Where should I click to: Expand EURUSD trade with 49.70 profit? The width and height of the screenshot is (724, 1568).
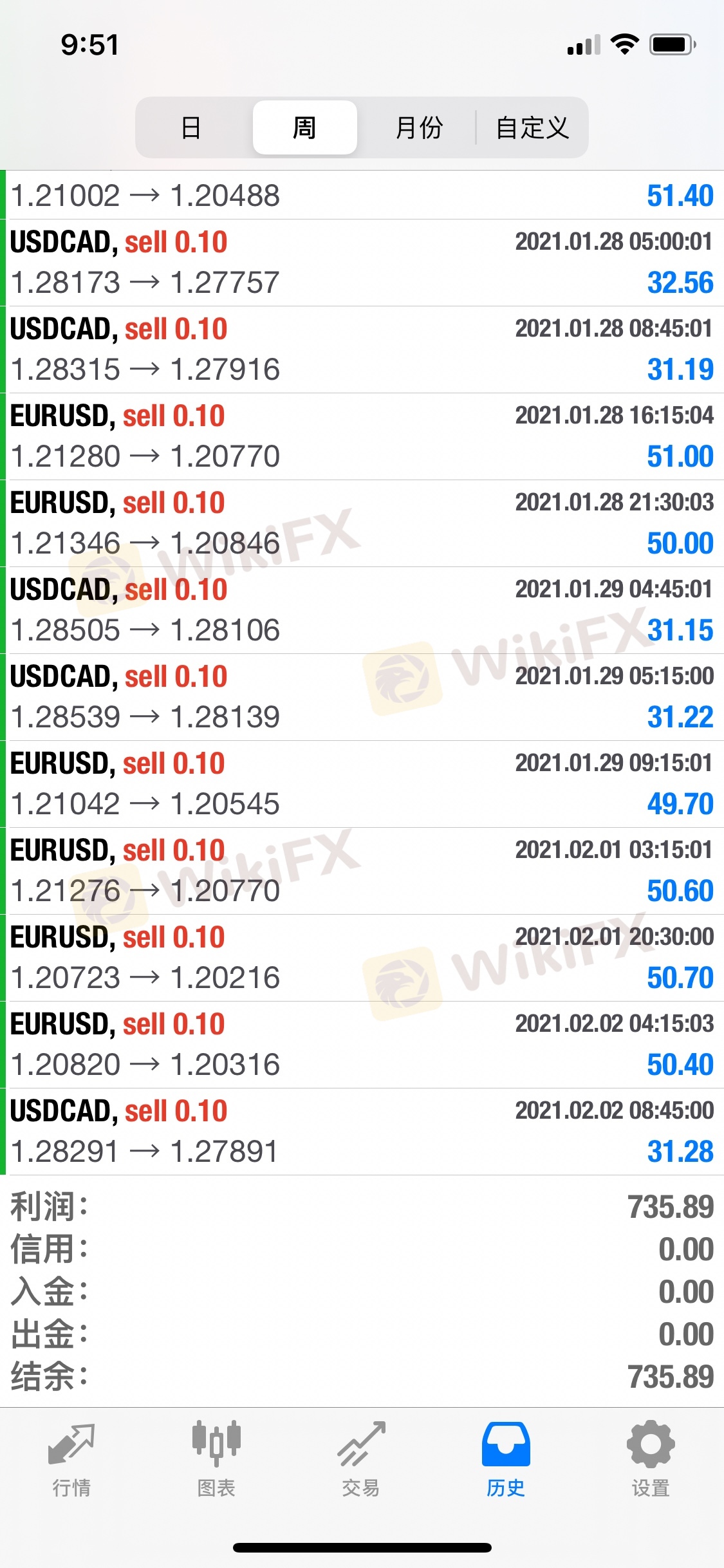362,784
